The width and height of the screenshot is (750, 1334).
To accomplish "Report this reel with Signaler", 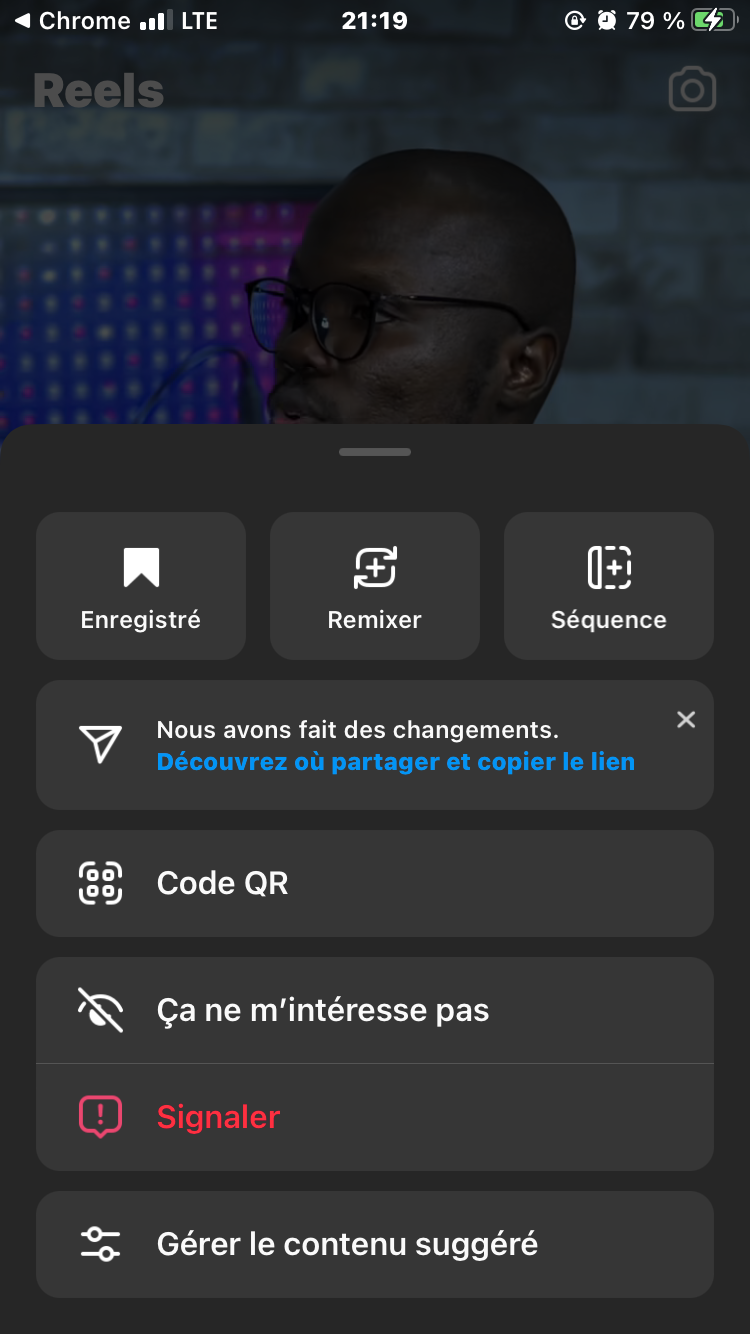I will tap(375, 1117).
